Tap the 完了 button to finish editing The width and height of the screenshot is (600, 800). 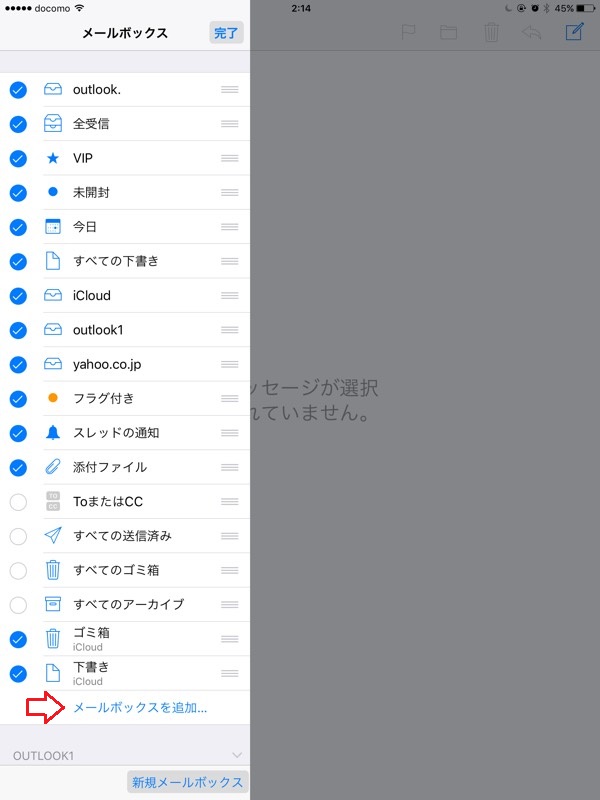click(x=227, y=33)
